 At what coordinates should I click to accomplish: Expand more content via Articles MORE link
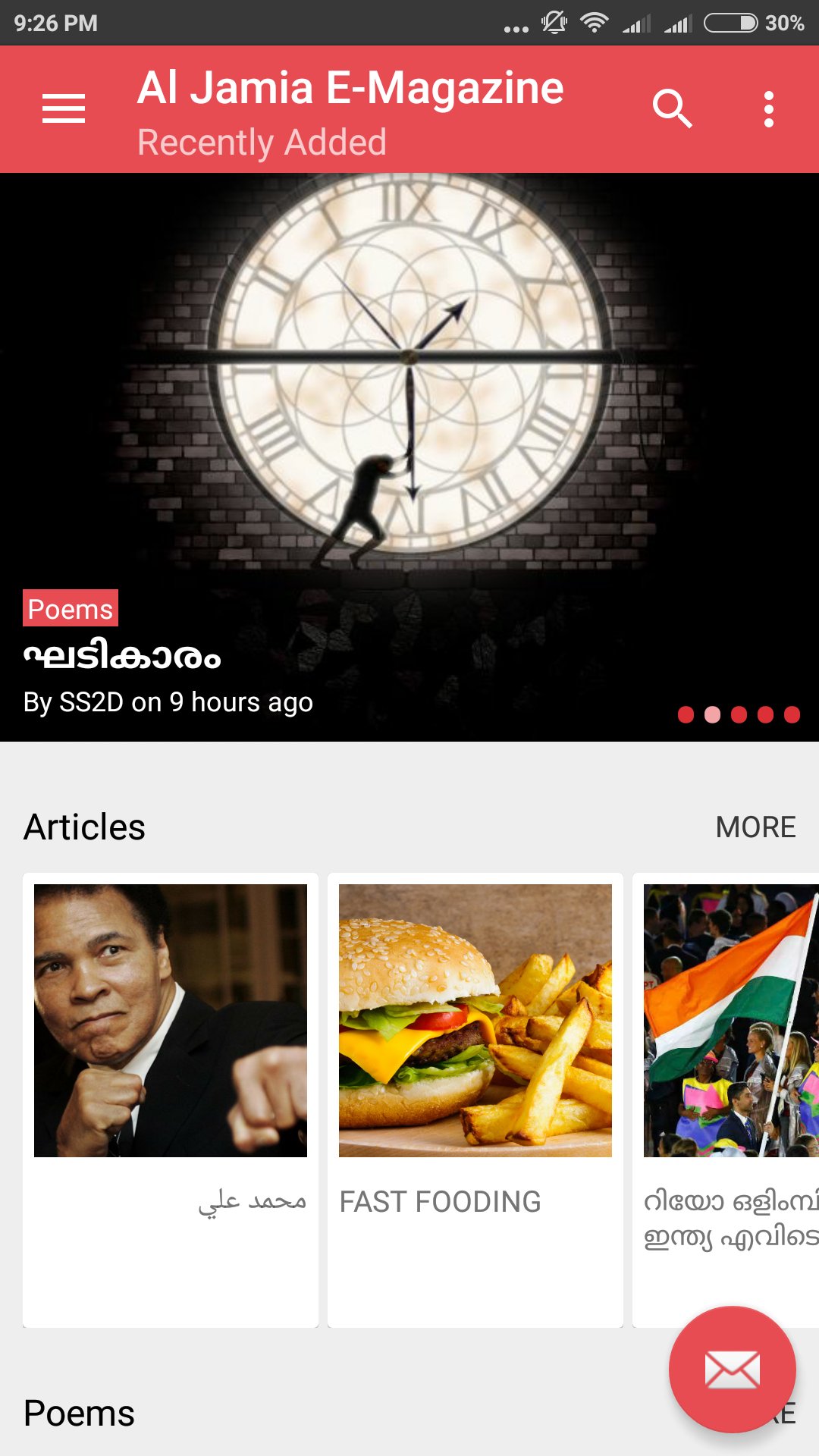click(756, 828)
